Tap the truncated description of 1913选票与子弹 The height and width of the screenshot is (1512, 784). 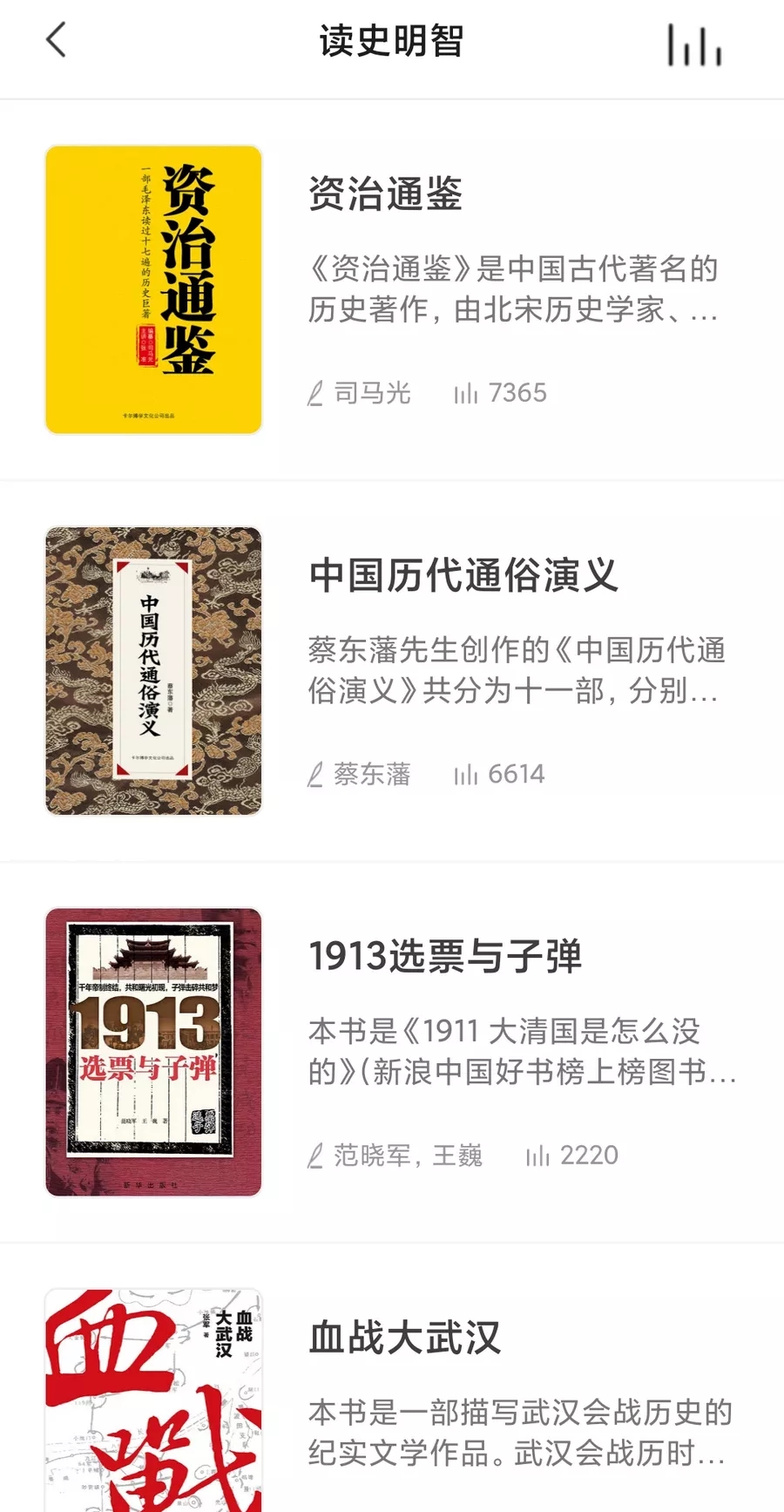[523, 1054]
